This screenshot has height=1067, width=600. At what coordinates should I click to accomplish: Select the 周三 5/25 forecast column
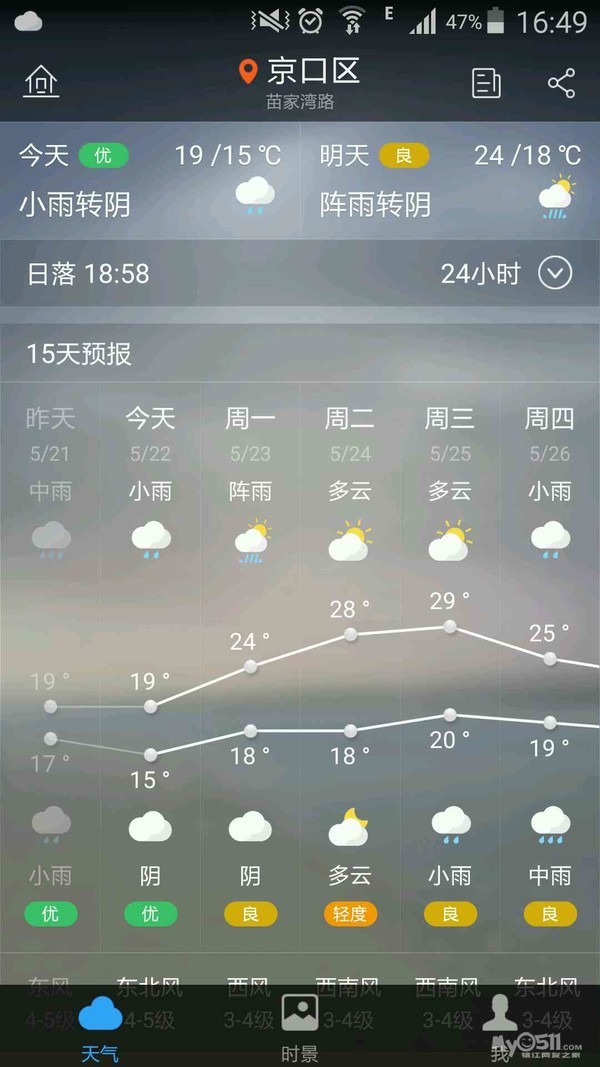click(450, 660)
